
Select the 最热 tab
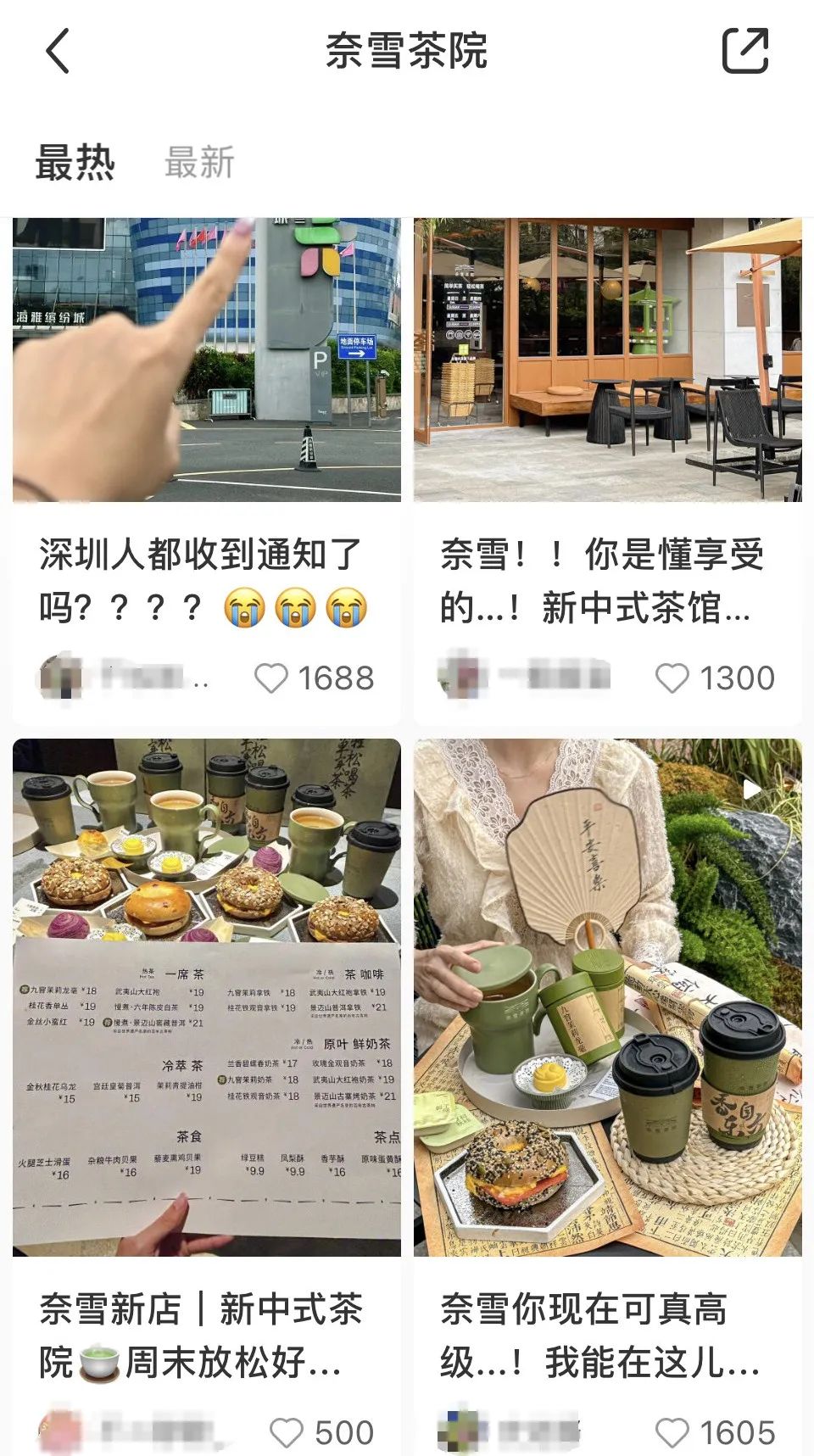[75, 162]
